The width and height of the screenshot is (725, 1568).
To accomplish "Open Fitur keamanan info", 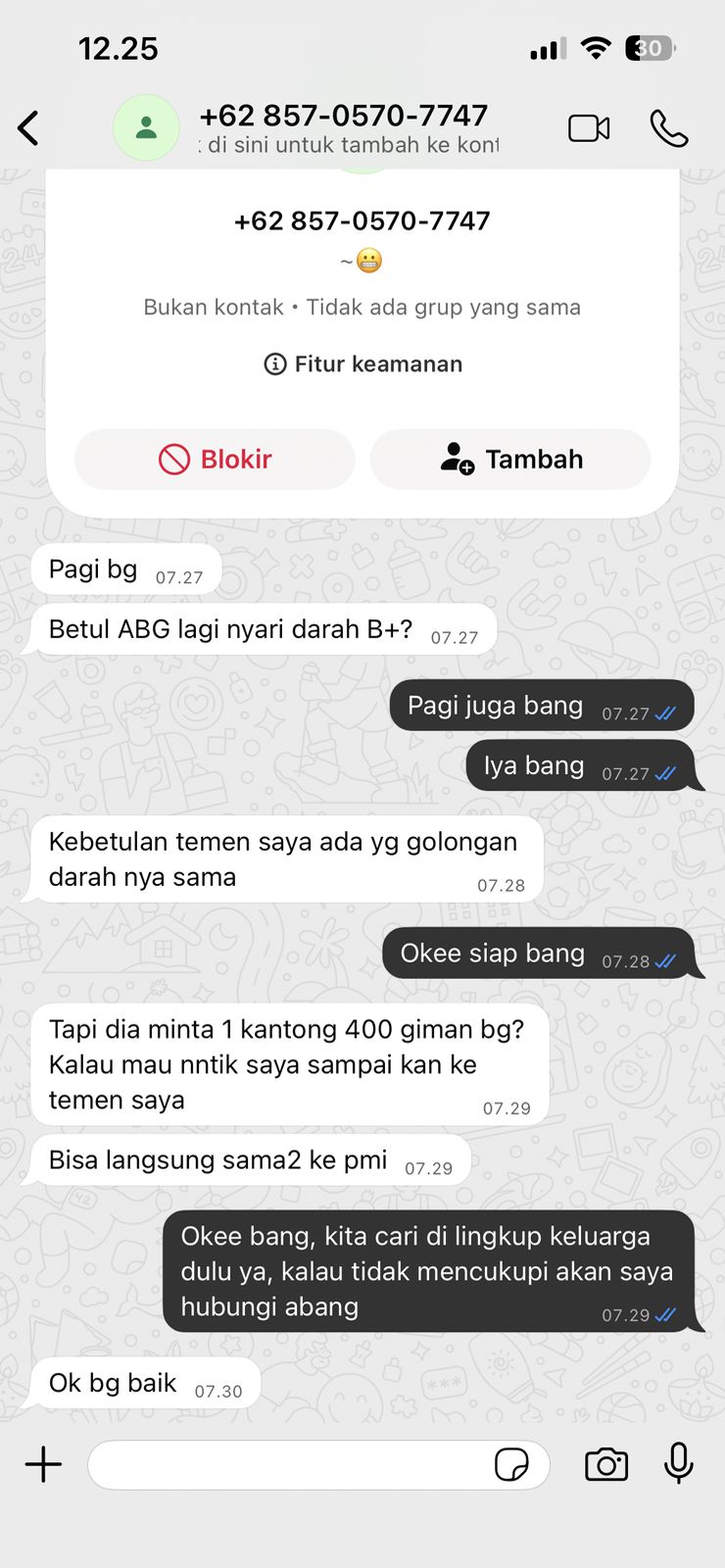I will [362, 364].
